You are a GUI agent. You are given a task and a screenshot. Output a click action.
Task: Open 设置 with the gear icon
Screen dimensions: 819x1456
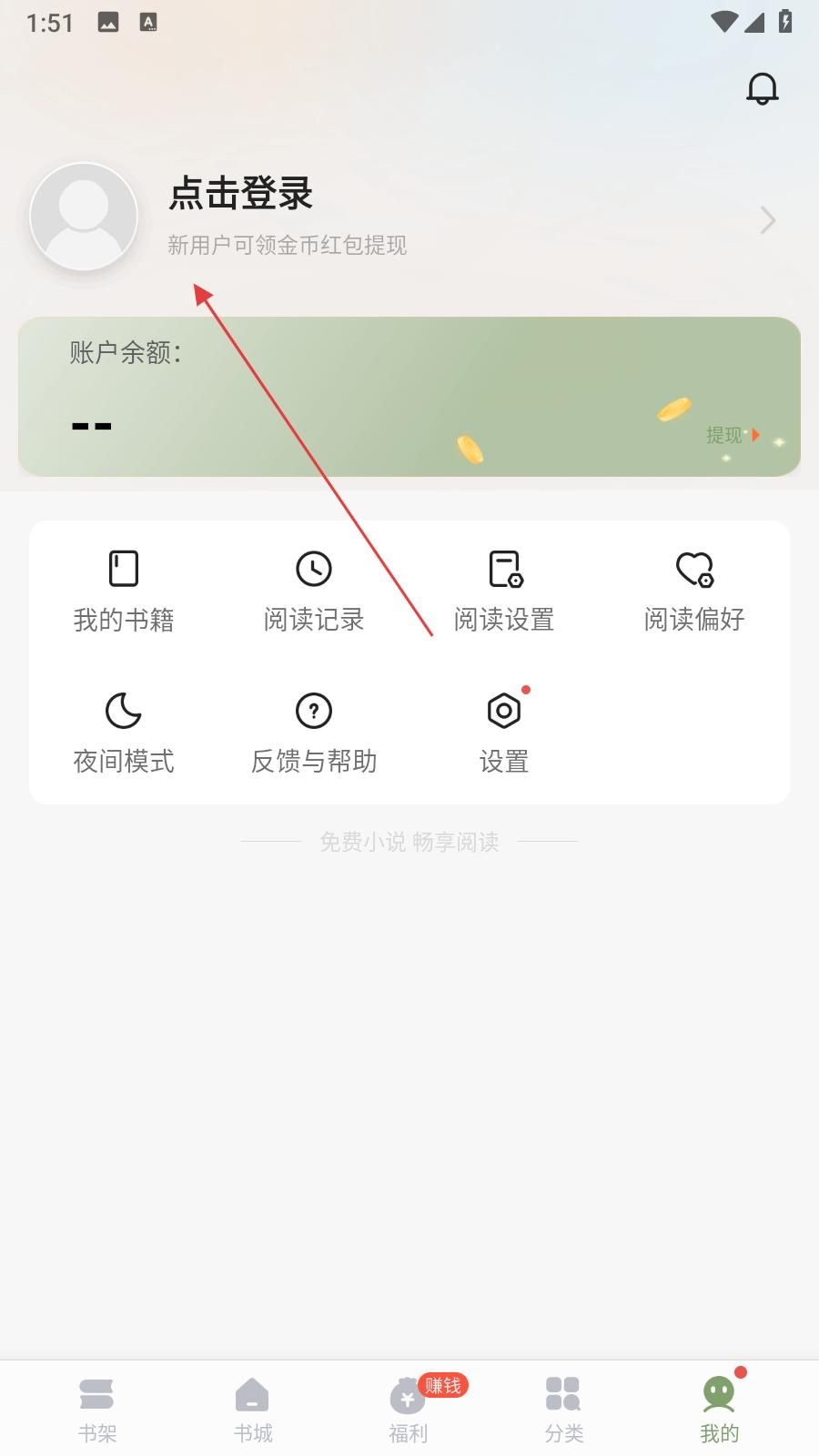pos(504,733)
